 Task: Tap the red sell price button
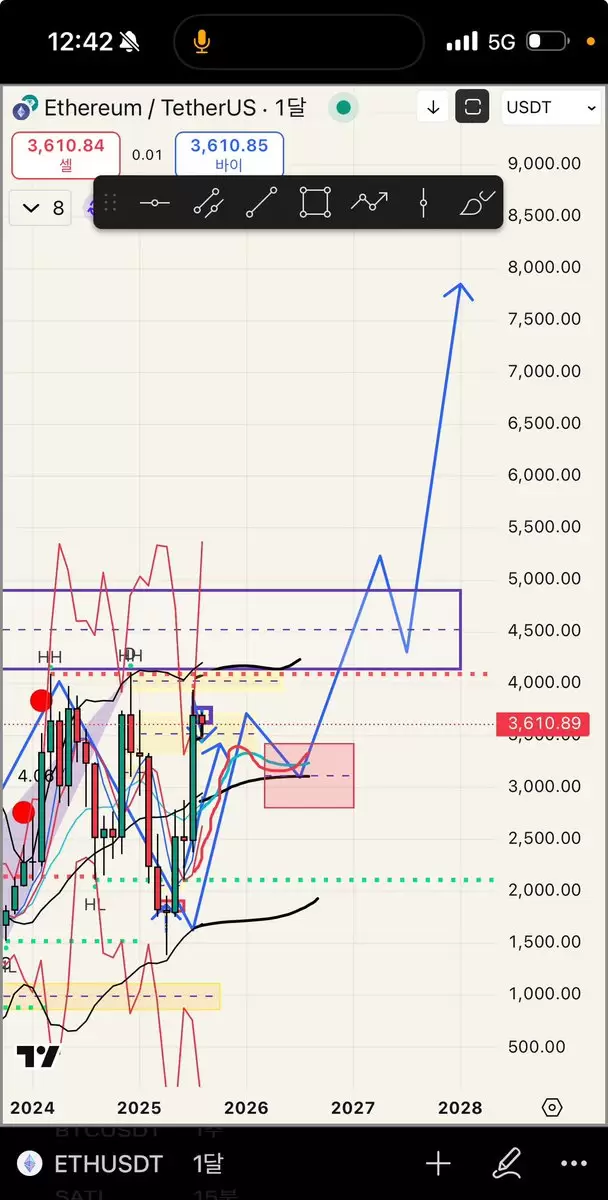66,155
